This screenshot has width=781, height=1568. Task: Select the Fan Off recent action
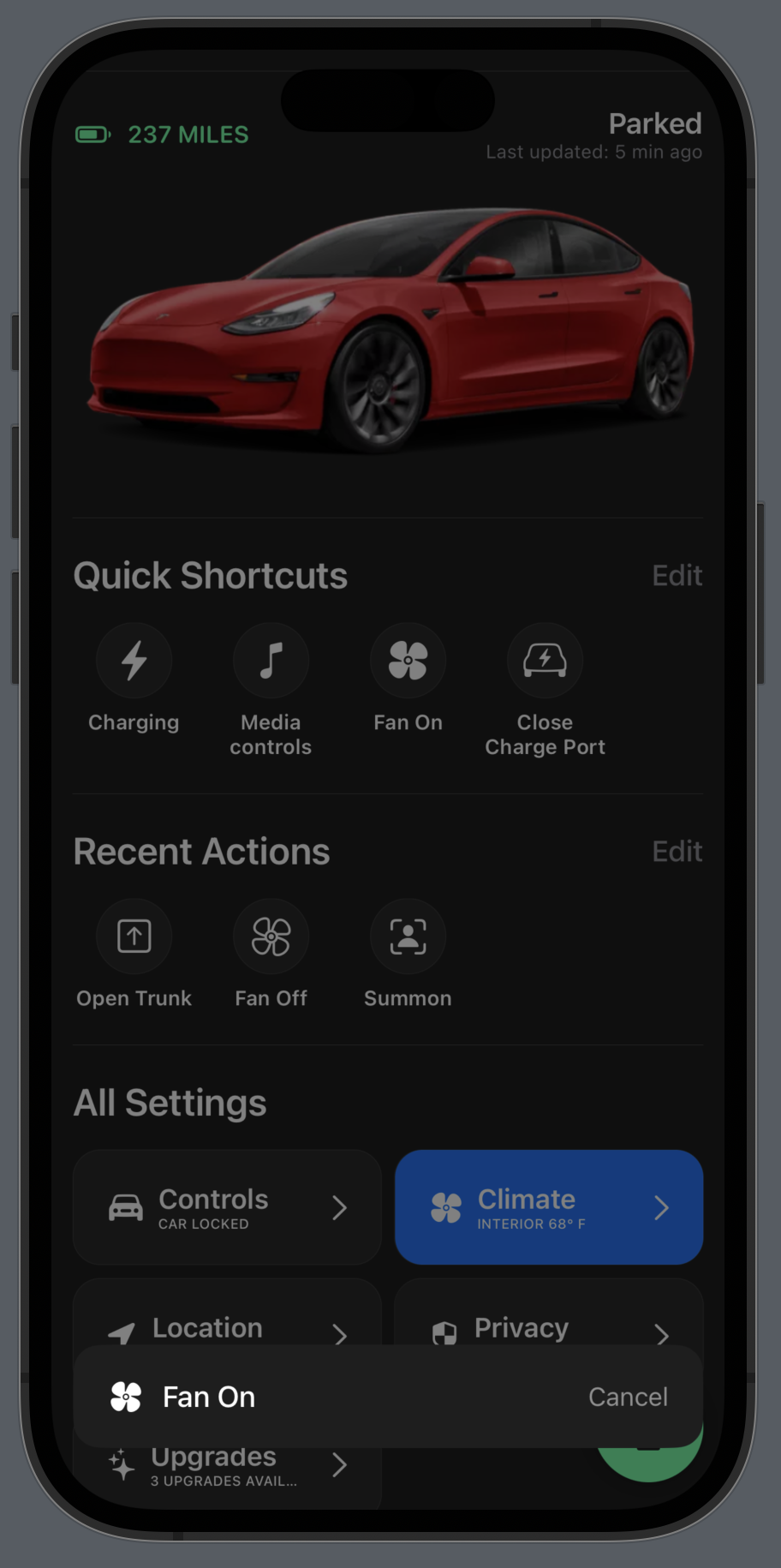(x=271, y=937)
